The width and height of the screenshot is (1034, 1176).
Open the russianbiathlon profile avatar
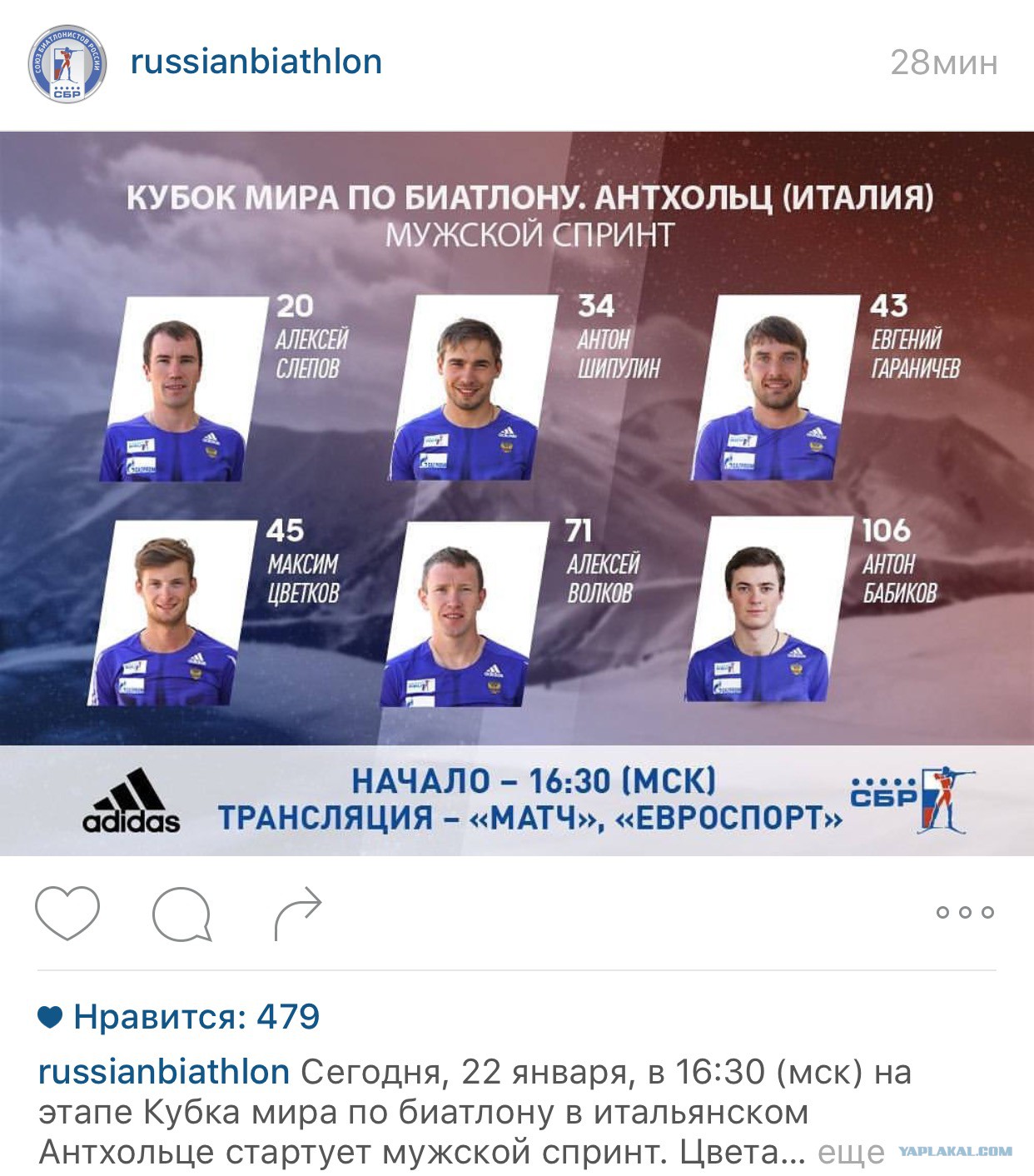(x=67, y=64)
